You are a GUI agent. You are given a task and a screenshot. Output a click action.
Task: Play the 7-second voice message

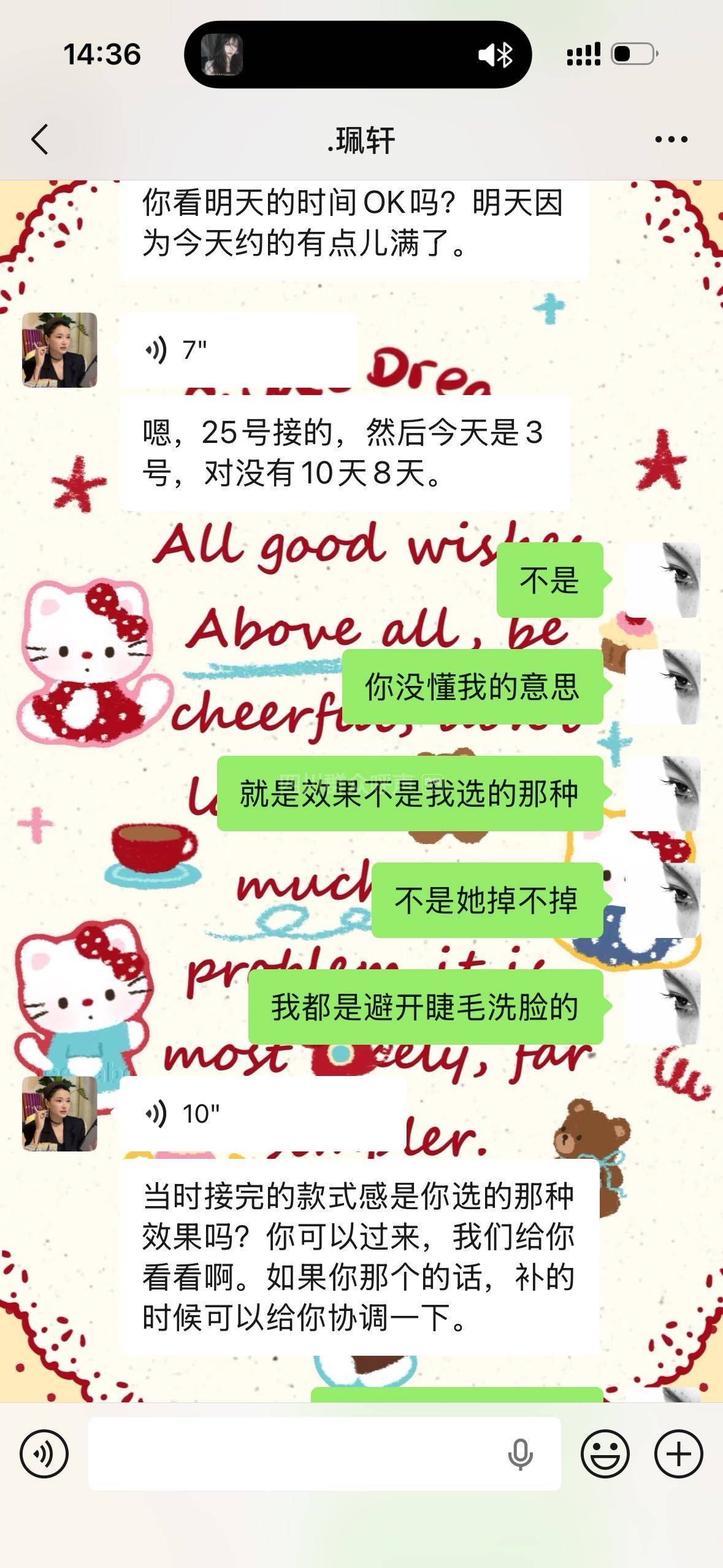(238, 350)
